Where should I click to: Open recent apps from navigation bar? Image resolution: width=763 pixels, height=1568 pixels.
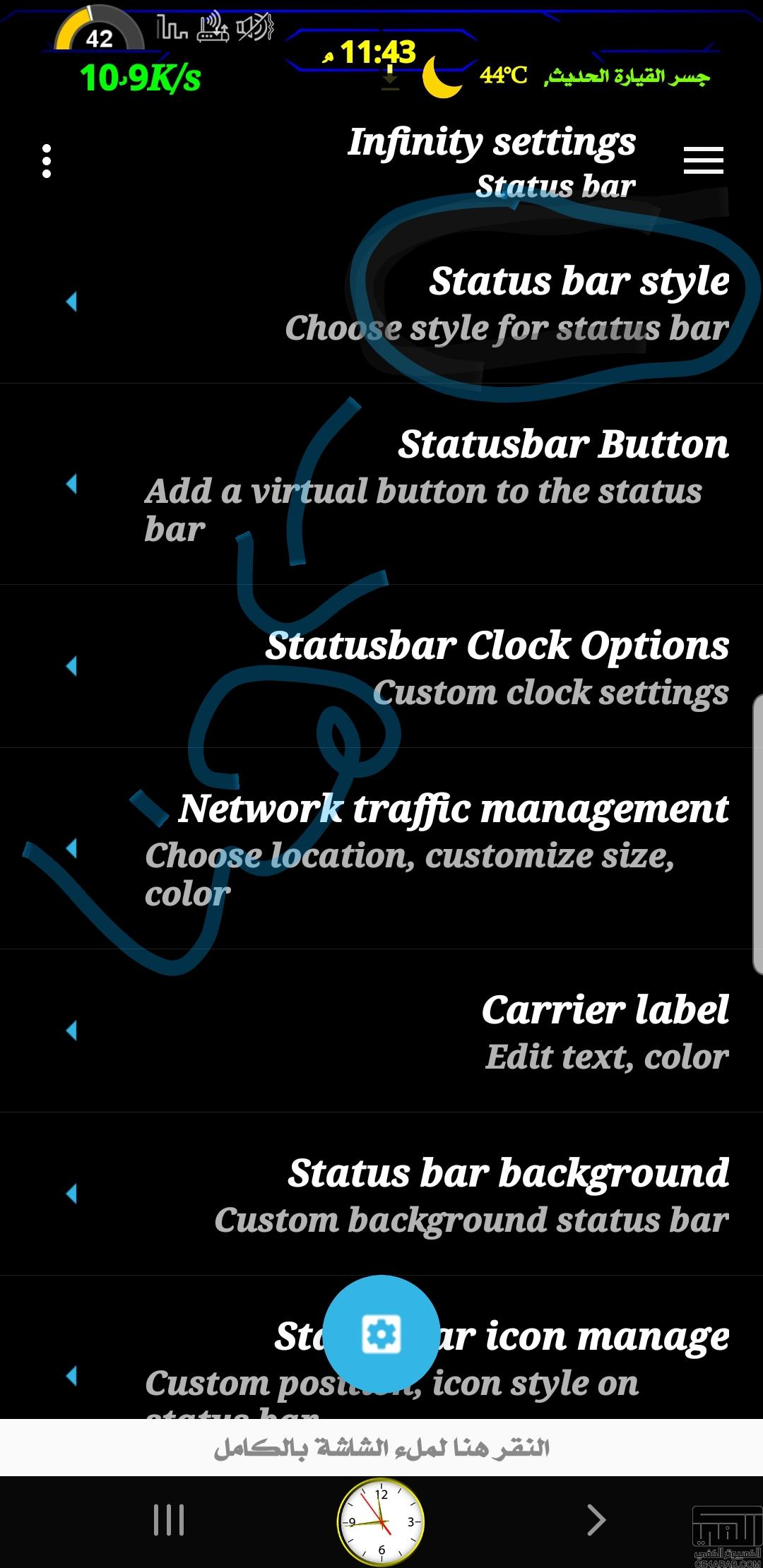click(169, 1520)
